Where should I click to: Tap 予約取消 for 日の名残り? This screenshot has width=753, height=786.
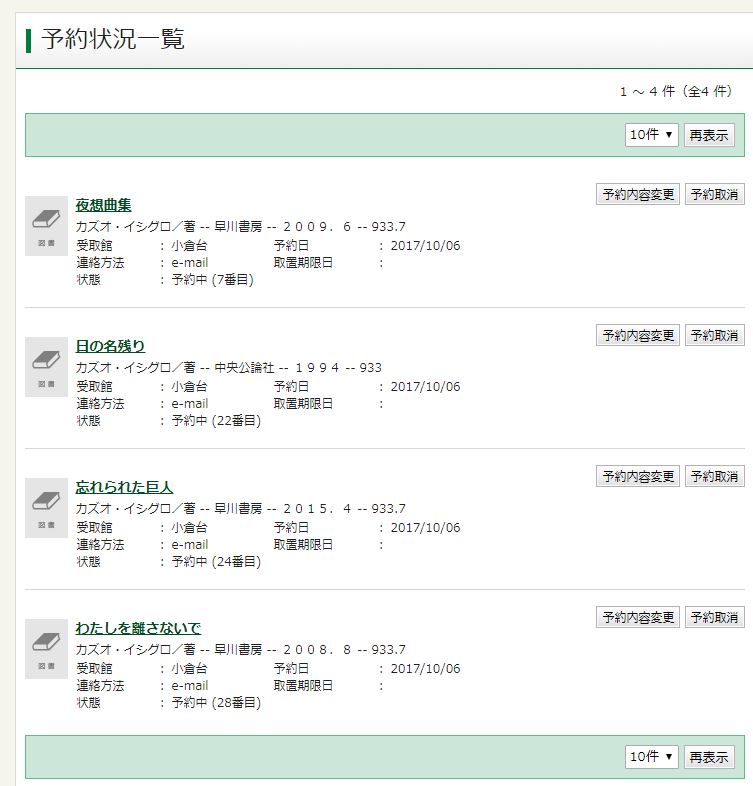[x=714, y=336]
